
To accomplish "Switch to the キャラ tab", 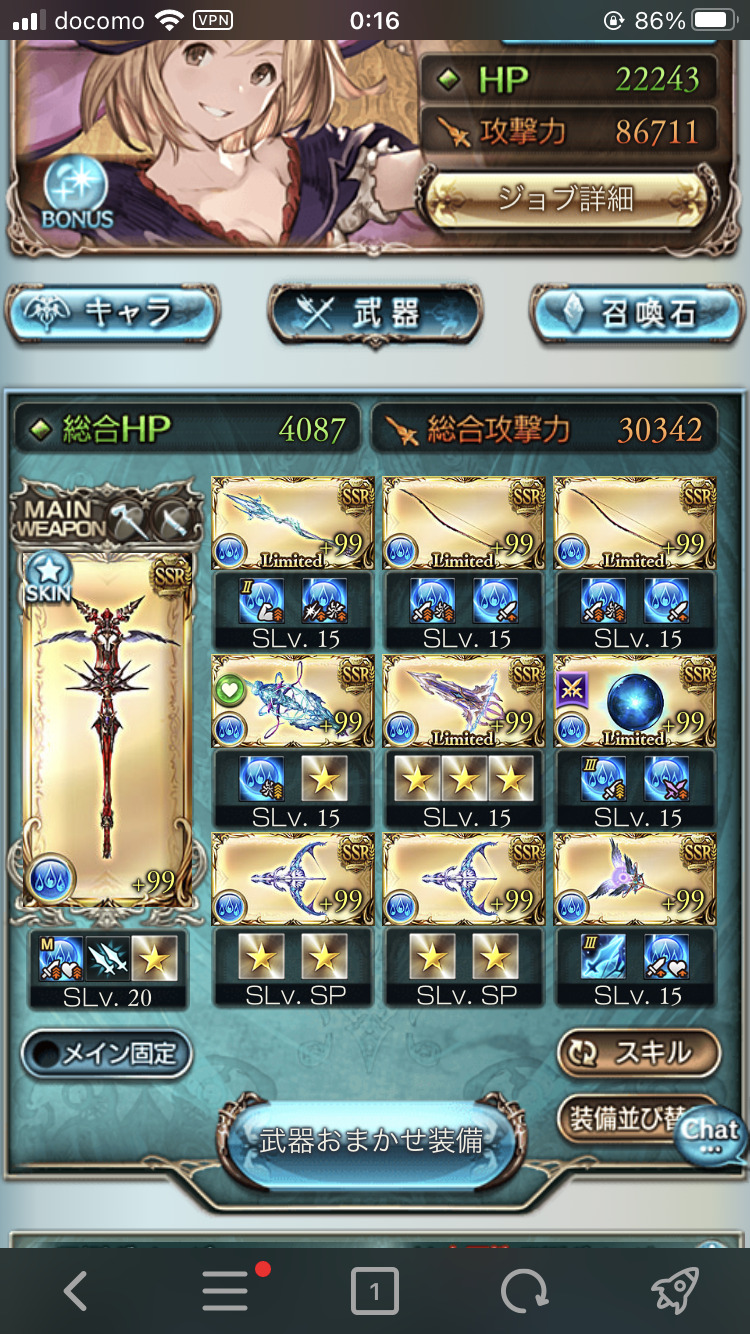I will click(x=112, y=315).
